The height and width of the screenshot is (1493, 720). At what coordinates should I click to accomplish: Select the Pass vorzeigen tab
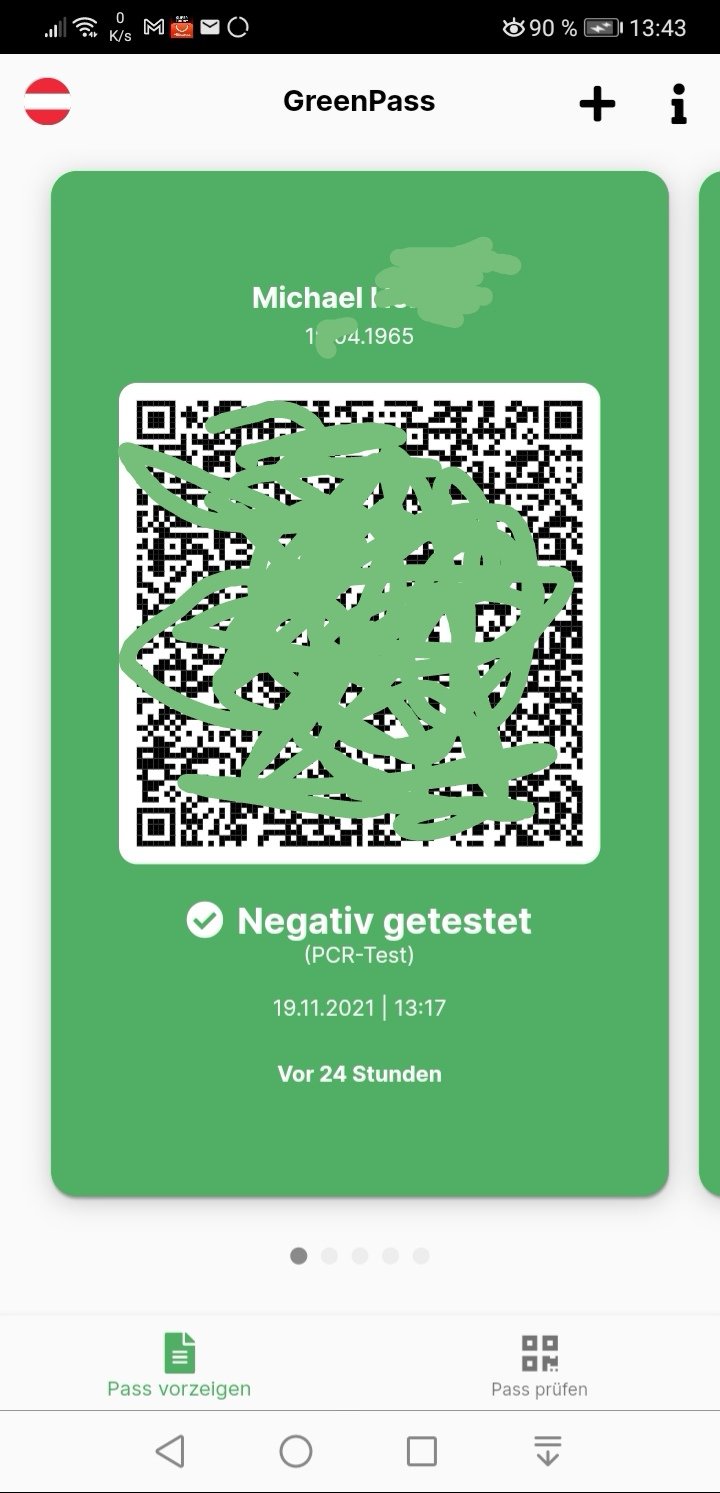tap(179, 1366)
